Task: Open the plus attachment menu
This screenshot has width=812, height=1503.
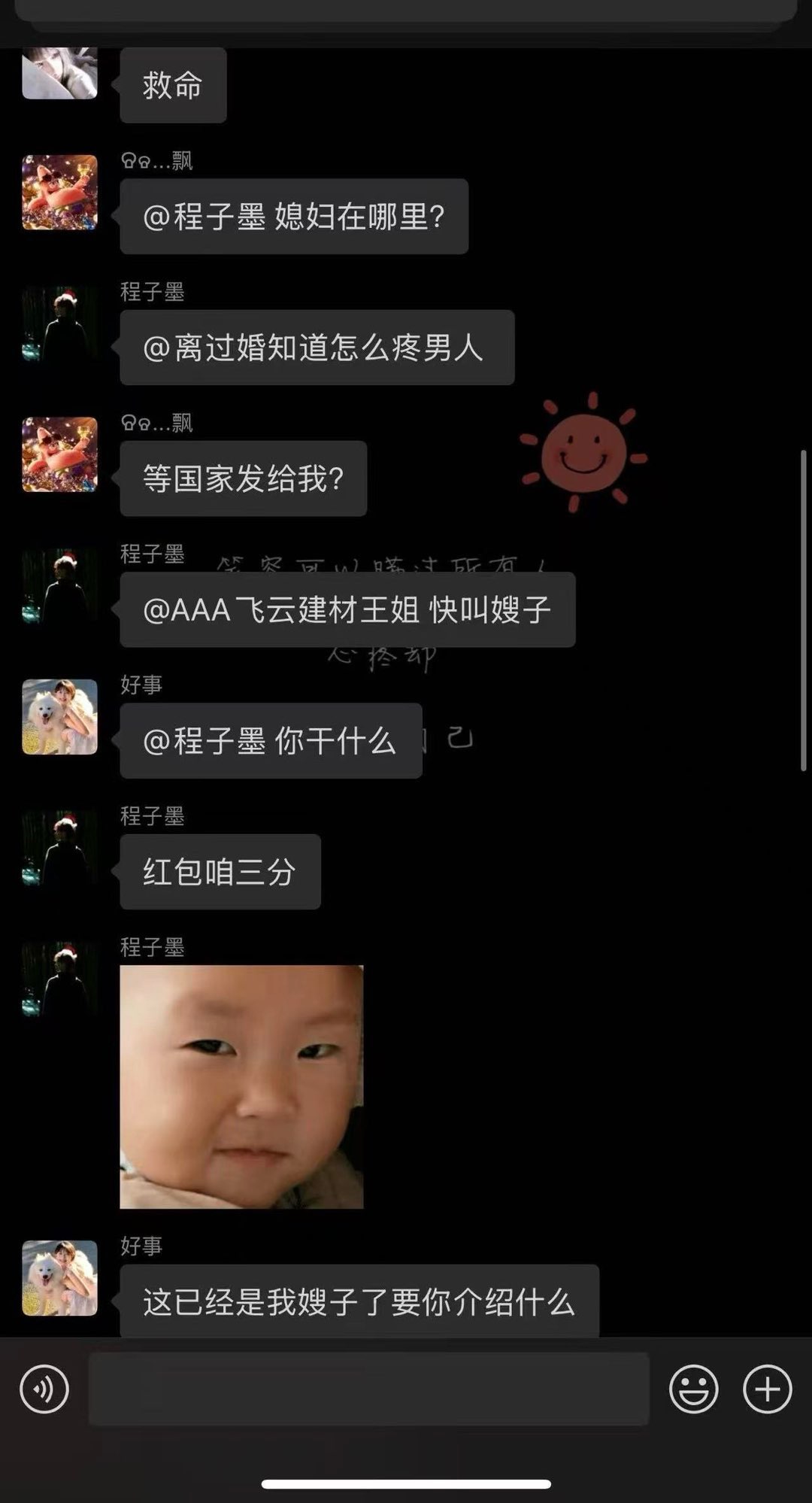Action: tap(767, 1389)
